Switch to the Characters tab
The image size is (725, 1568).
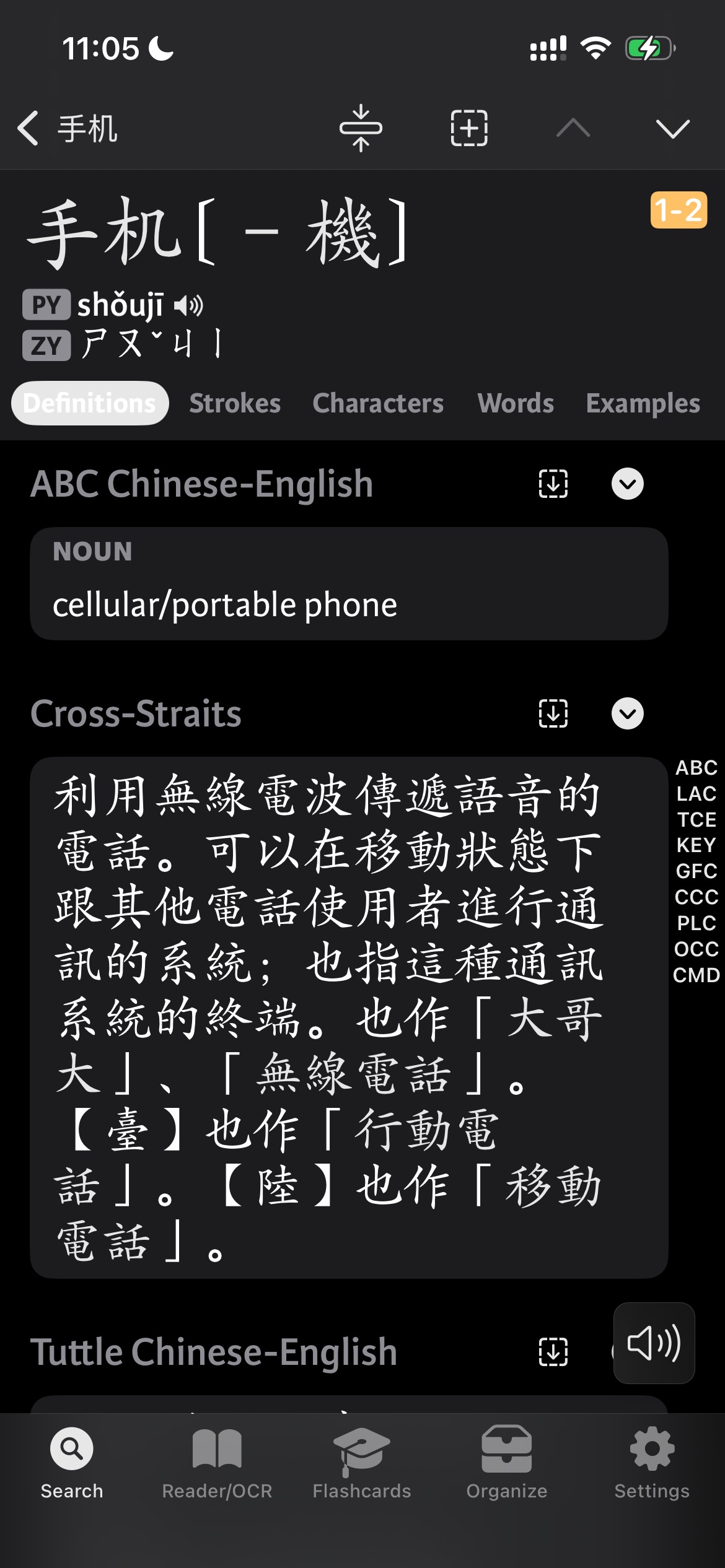378,403
